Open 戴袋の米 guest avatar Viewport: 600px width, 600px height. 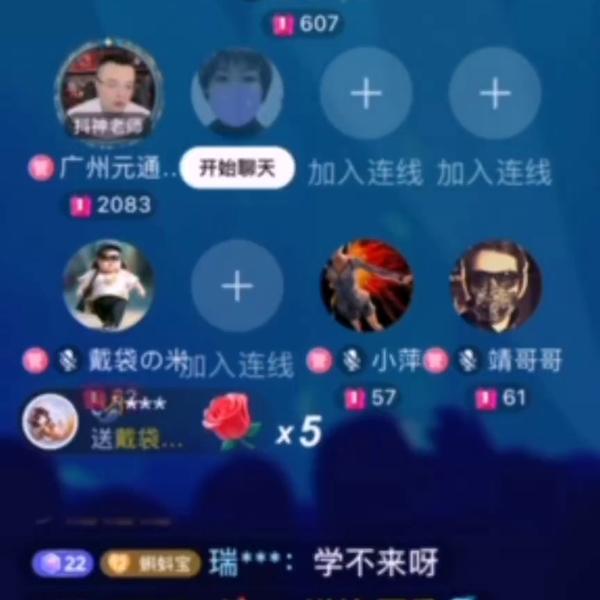click(x=108, y=285)
